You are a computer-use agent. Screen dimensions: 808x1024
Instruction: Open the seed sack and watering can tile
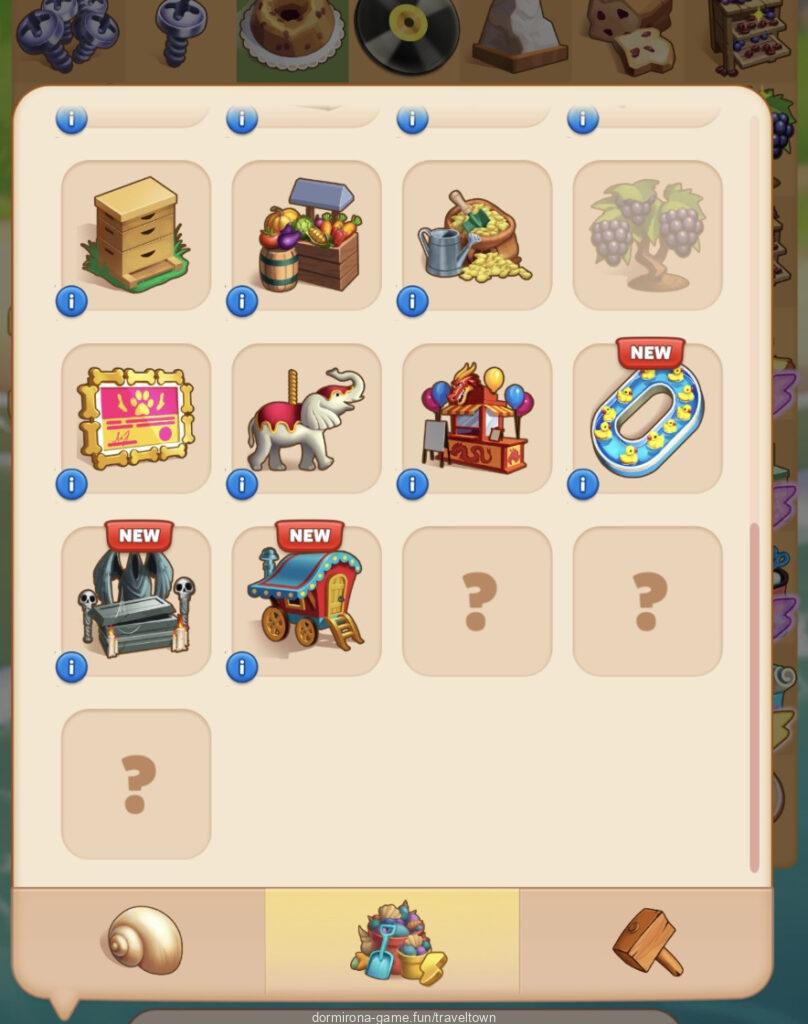(477, 234)
